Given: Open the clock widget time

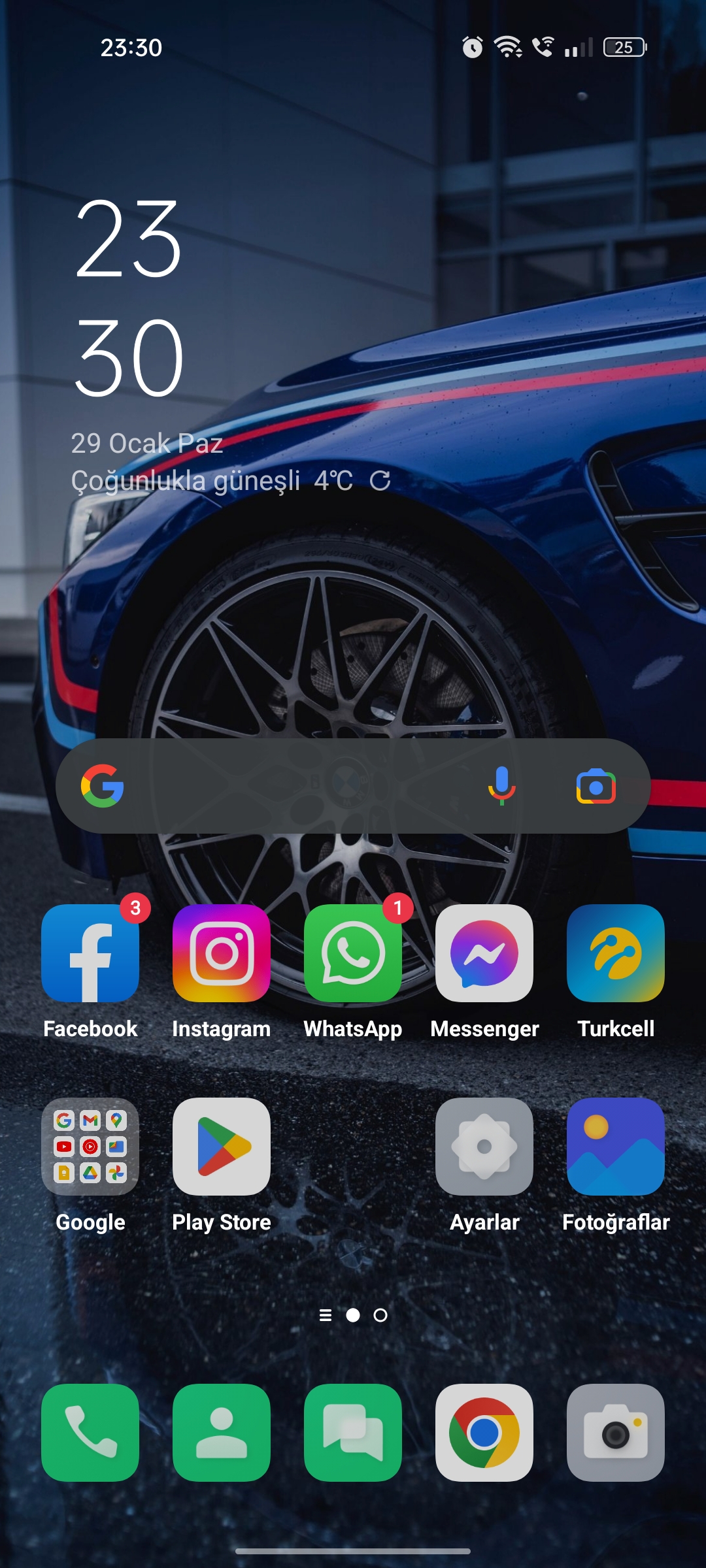Looking at the screenshot, I should (129, 297).
